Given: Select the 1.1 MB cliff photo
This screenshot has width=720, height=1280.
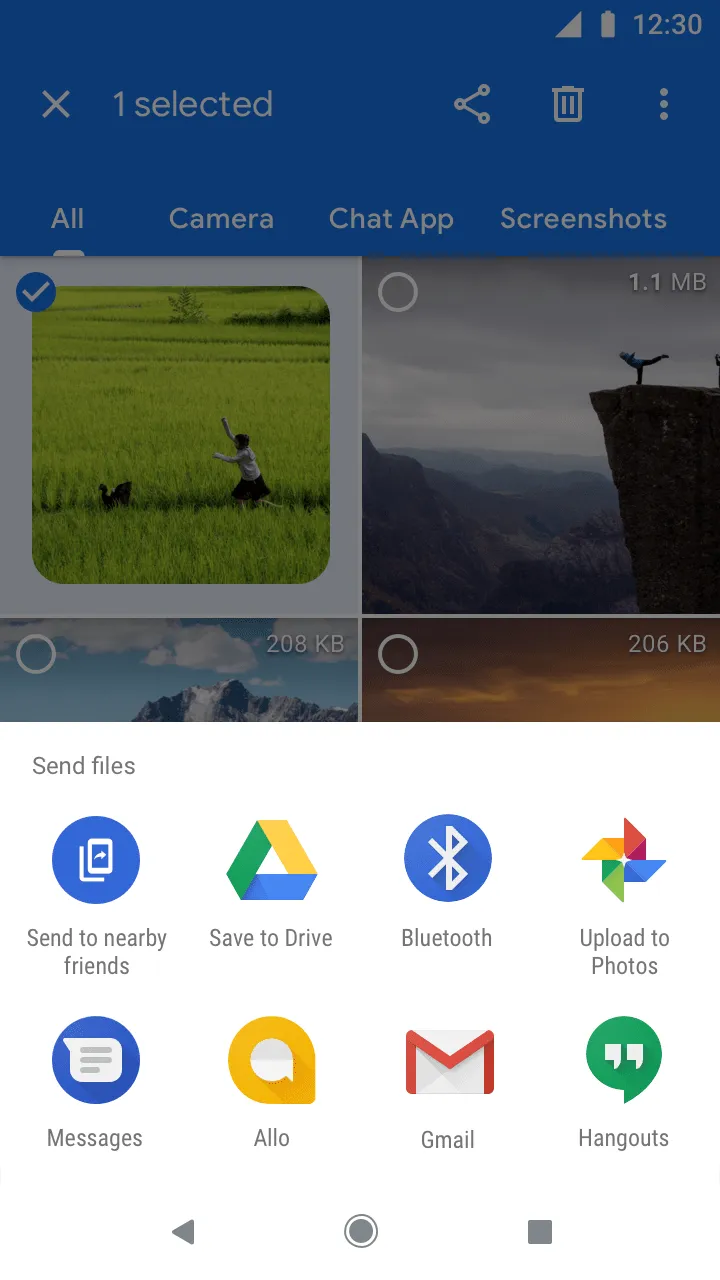Looking at the screenshot, I should [398, 292].
